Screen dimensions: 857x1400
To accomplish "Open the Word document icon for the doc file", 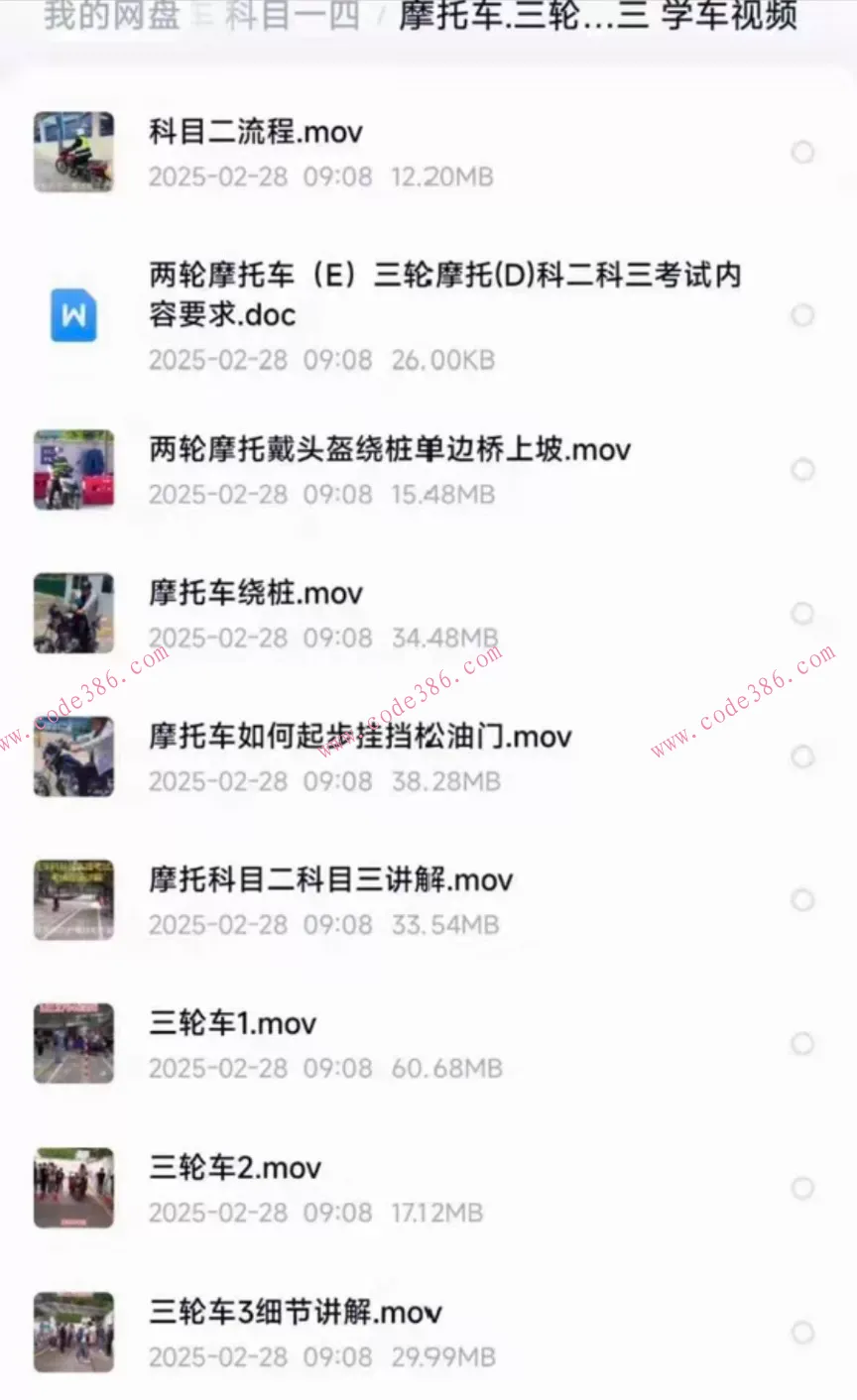I will (73, 315).
